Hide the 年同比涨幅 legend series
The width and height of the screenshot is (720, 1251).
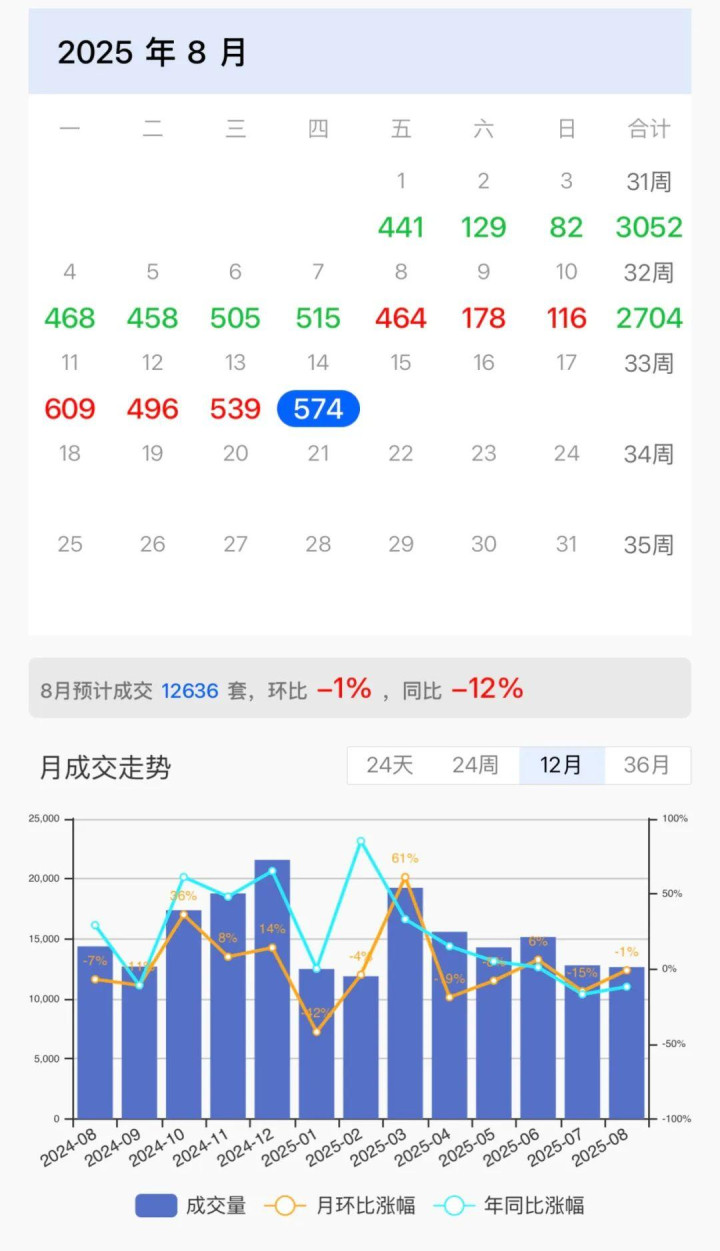point(509,1205)
